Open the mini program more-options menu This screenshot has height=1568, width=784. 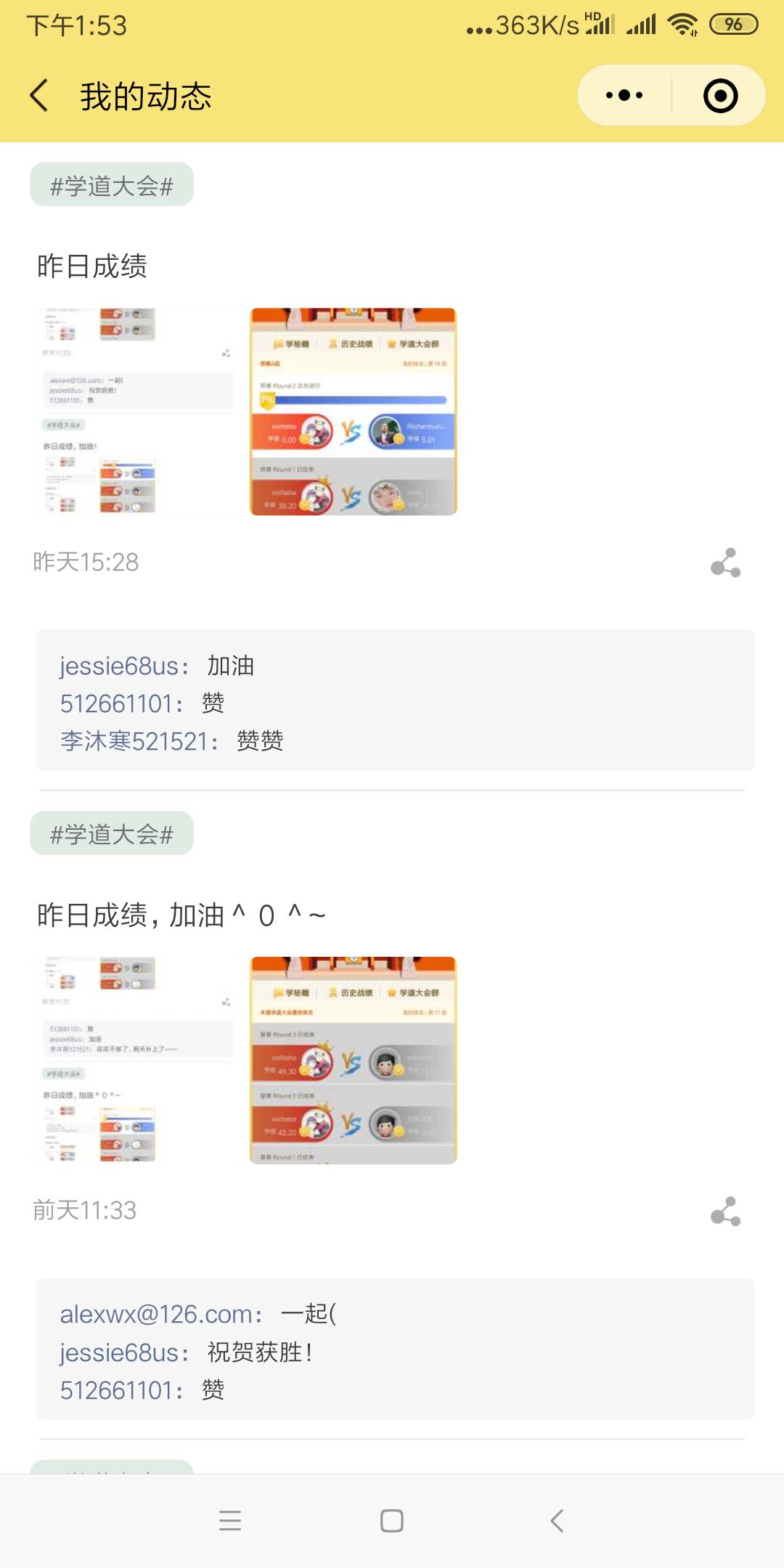pos(624,95)
